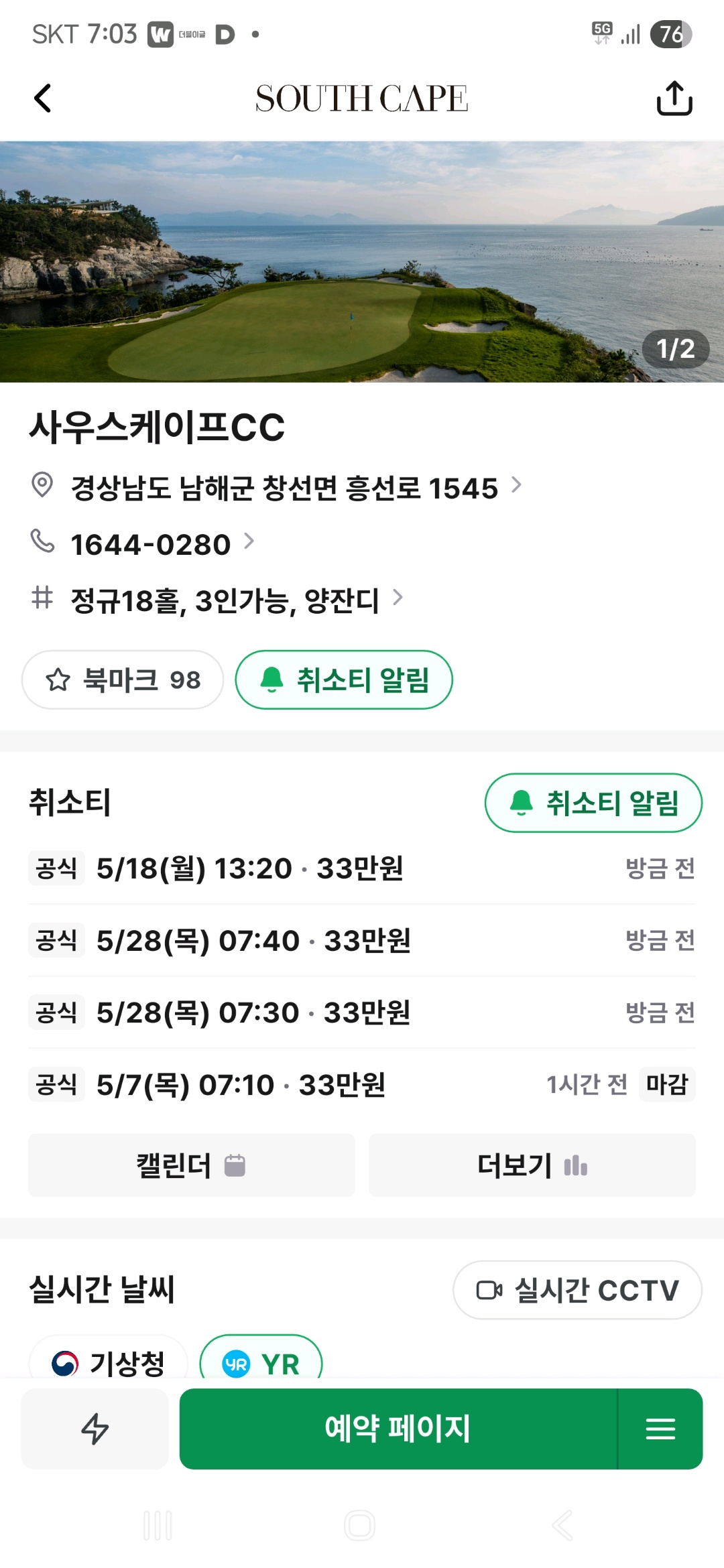Share this golf course page
Image resolution: width=724 pixels, height=1568 pixels.
[x=674, y=99]
